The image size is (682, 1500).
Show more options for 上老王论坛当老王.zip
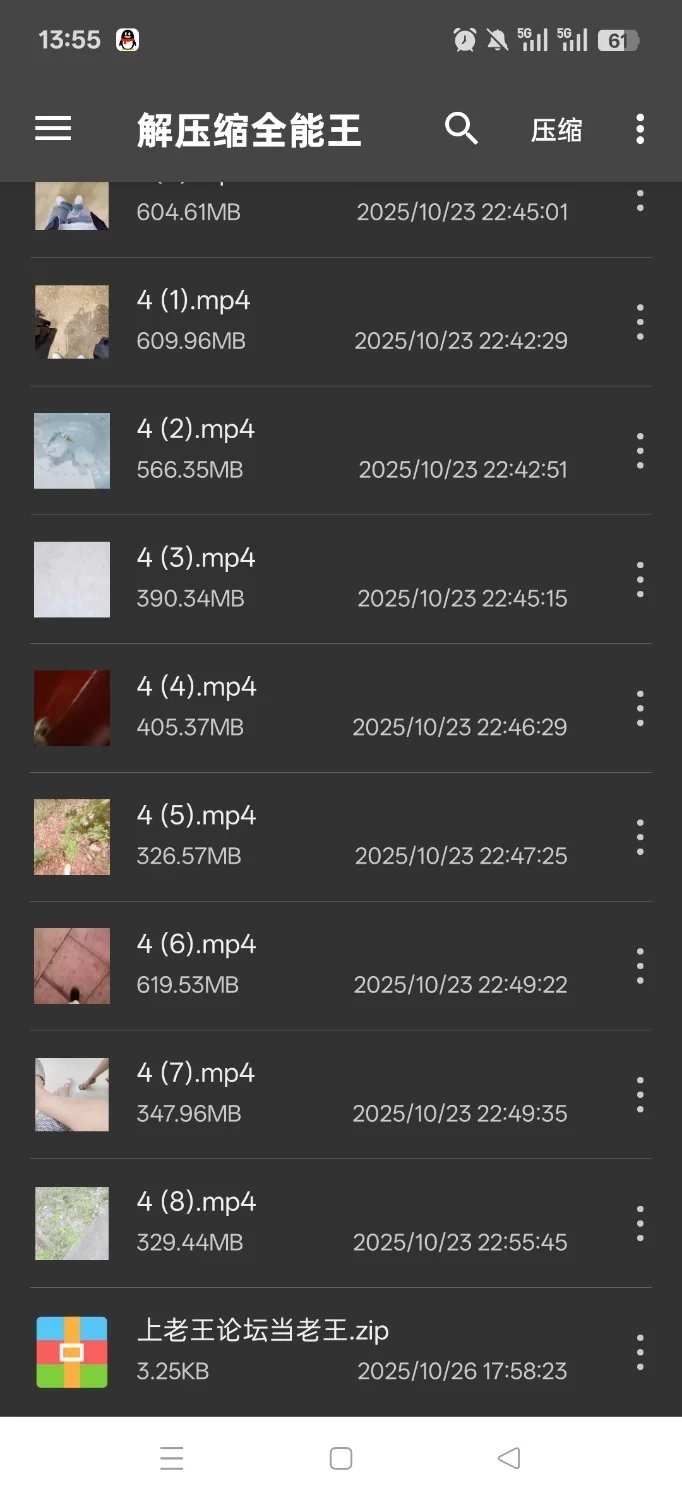640,1352
